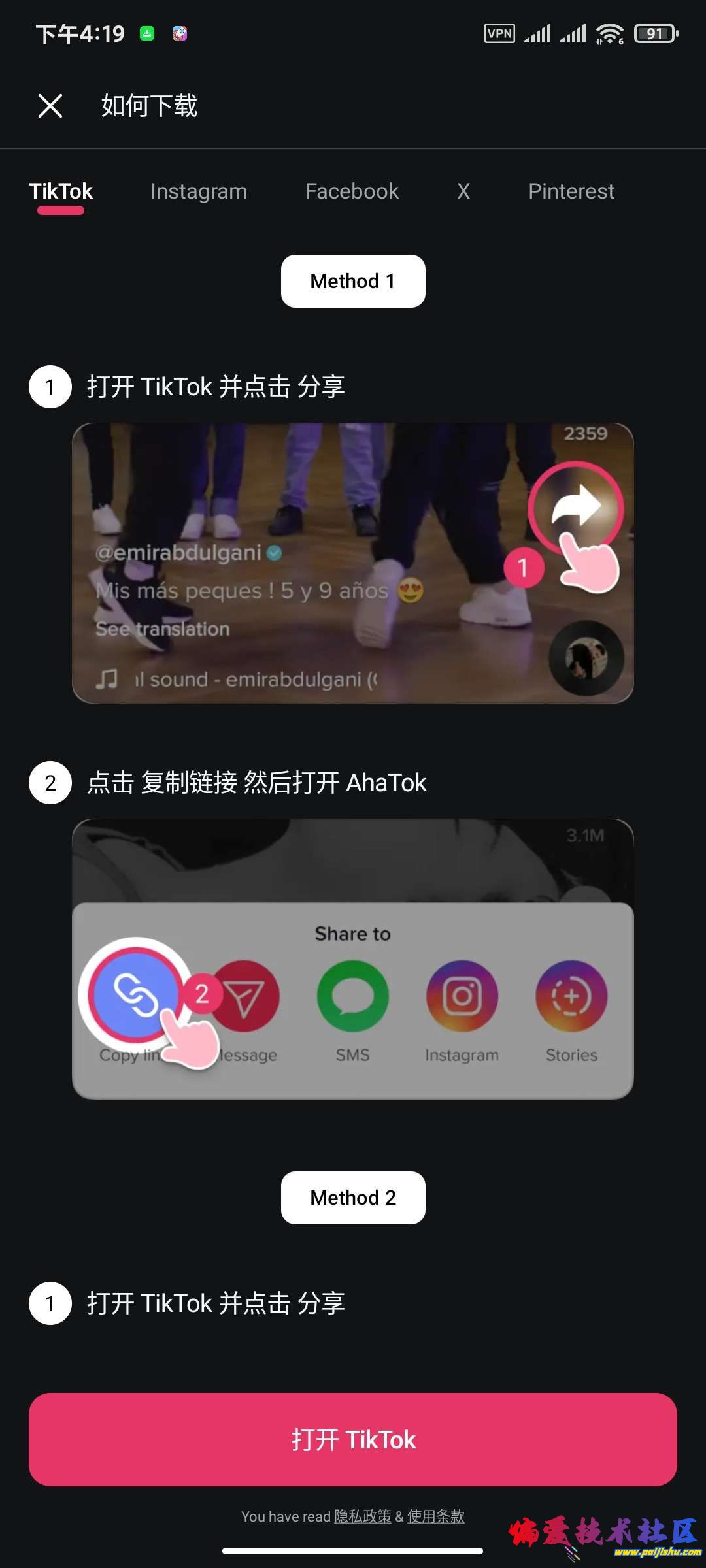Open the 隐私政策 link
Viewport: 706px width, 1568px height.
(x=362, y=1516)
